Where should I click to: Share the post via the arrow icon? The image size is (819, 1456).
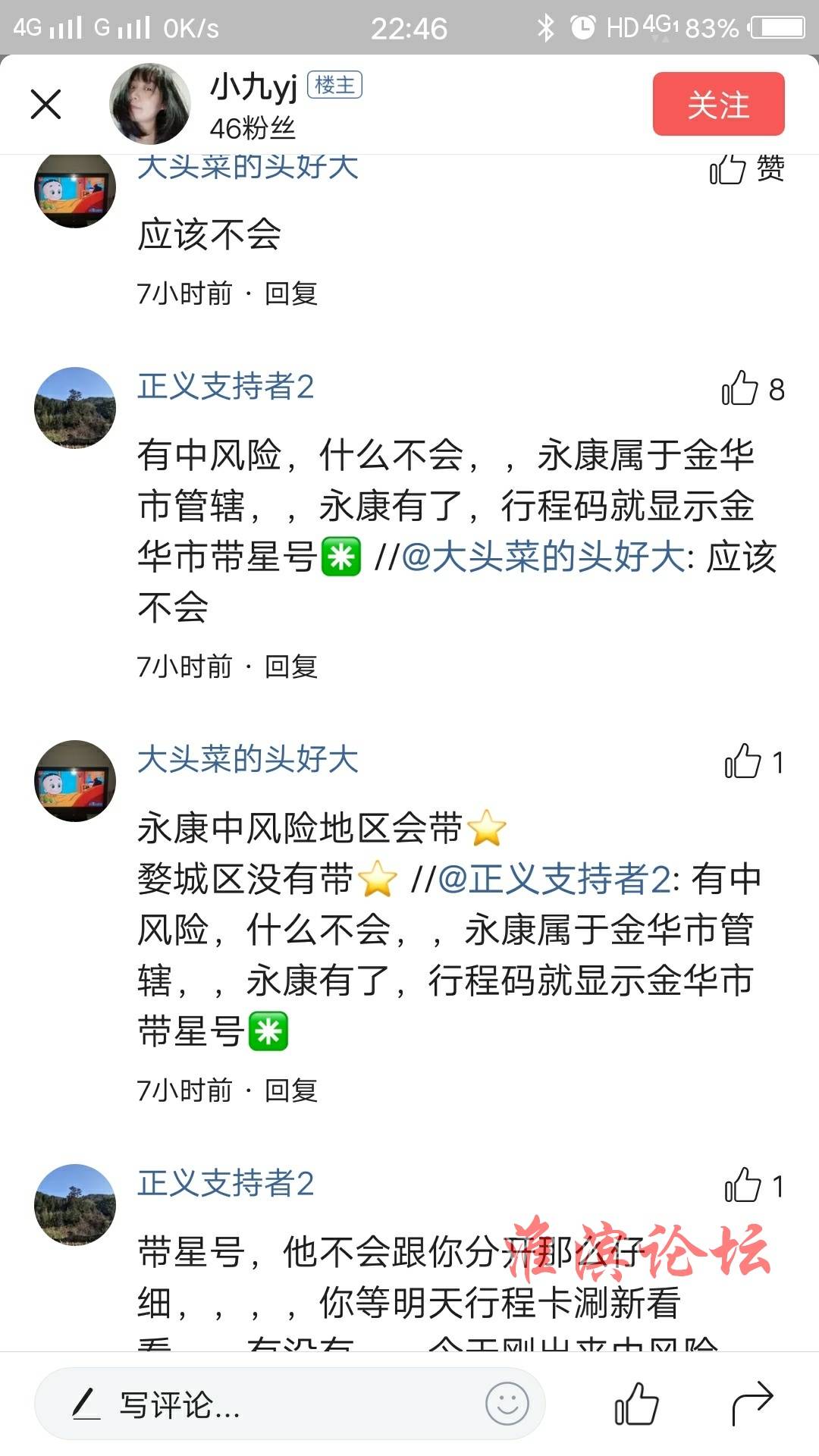(752, 1404)
